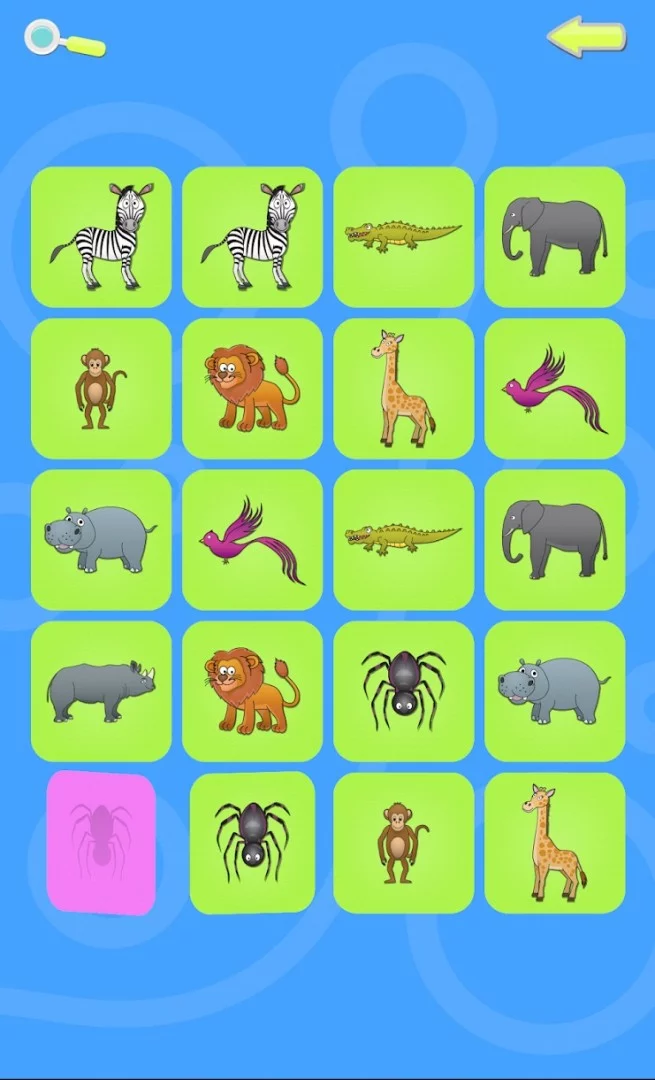The height and width of the screenshot is (1080, 655).
Task: Tap the magnifying glass icon
Action: coord(65,39)
